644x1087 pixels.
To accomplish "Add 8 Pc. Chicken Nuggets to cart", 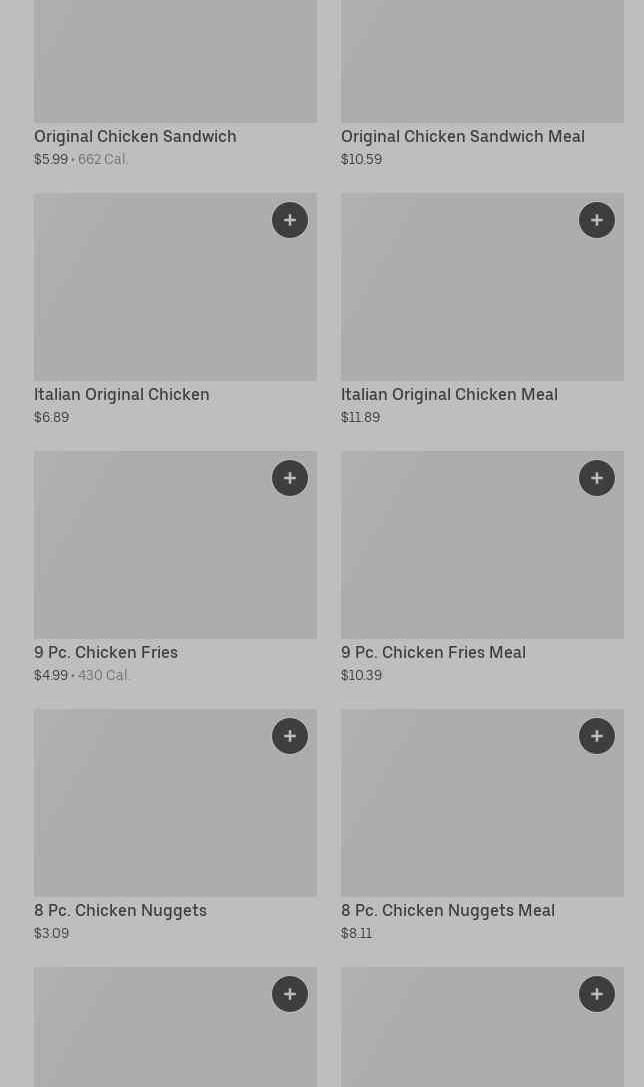I will (290, 736).
